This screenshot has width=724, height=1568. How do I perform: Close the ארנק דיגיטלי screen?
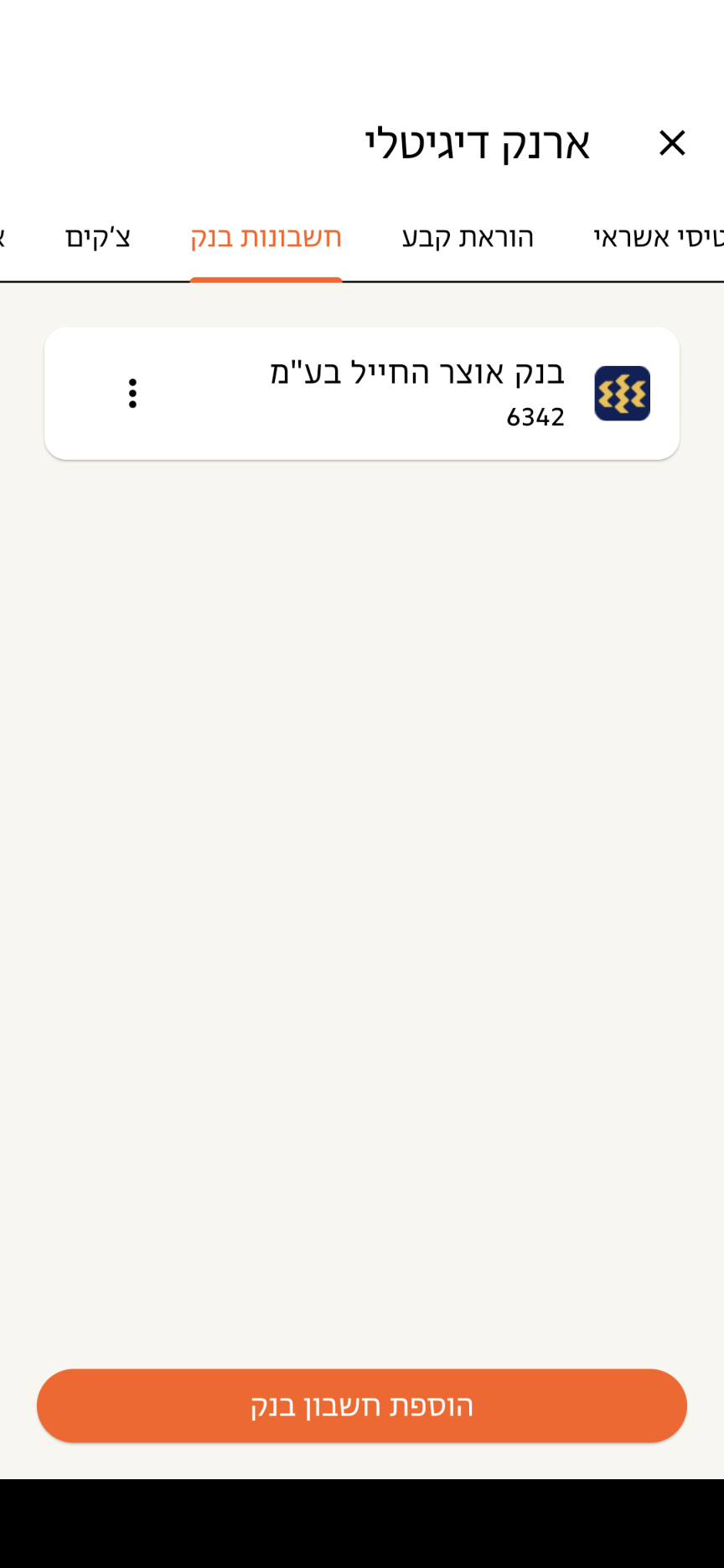pos(672,143)
